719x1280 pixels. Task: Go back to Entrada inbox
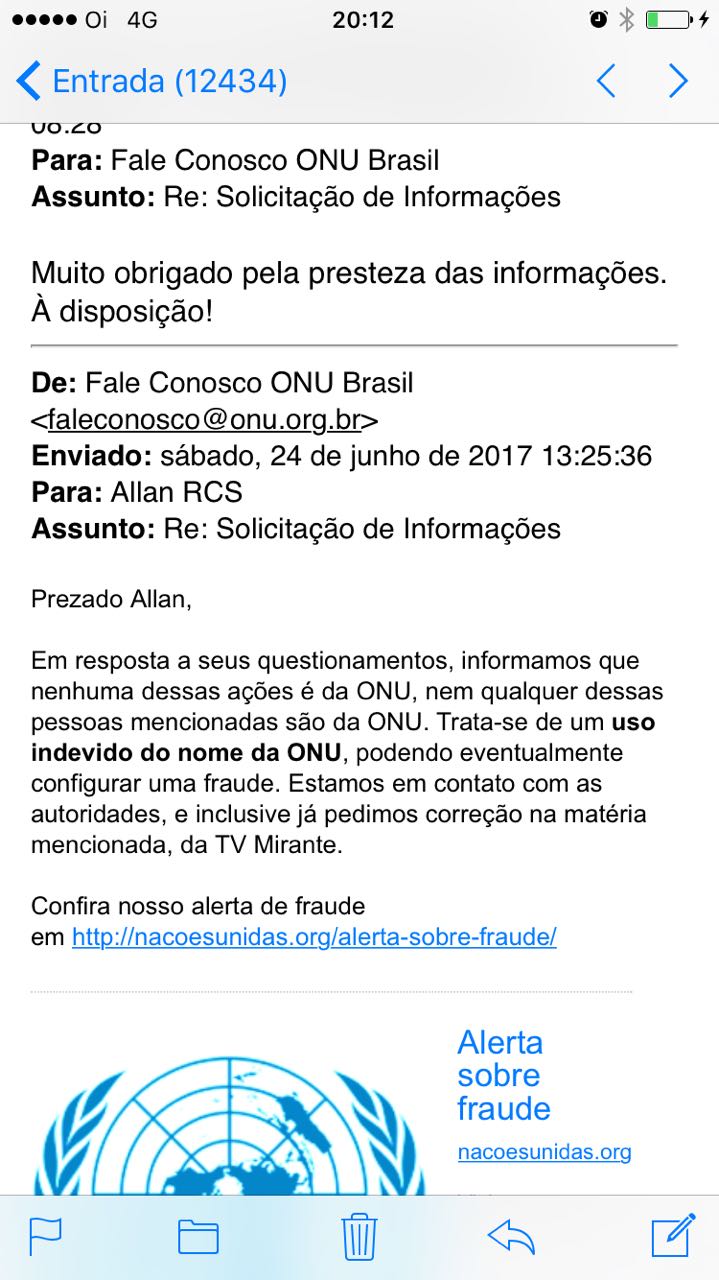pyautogui.click(x=150, y=81)
